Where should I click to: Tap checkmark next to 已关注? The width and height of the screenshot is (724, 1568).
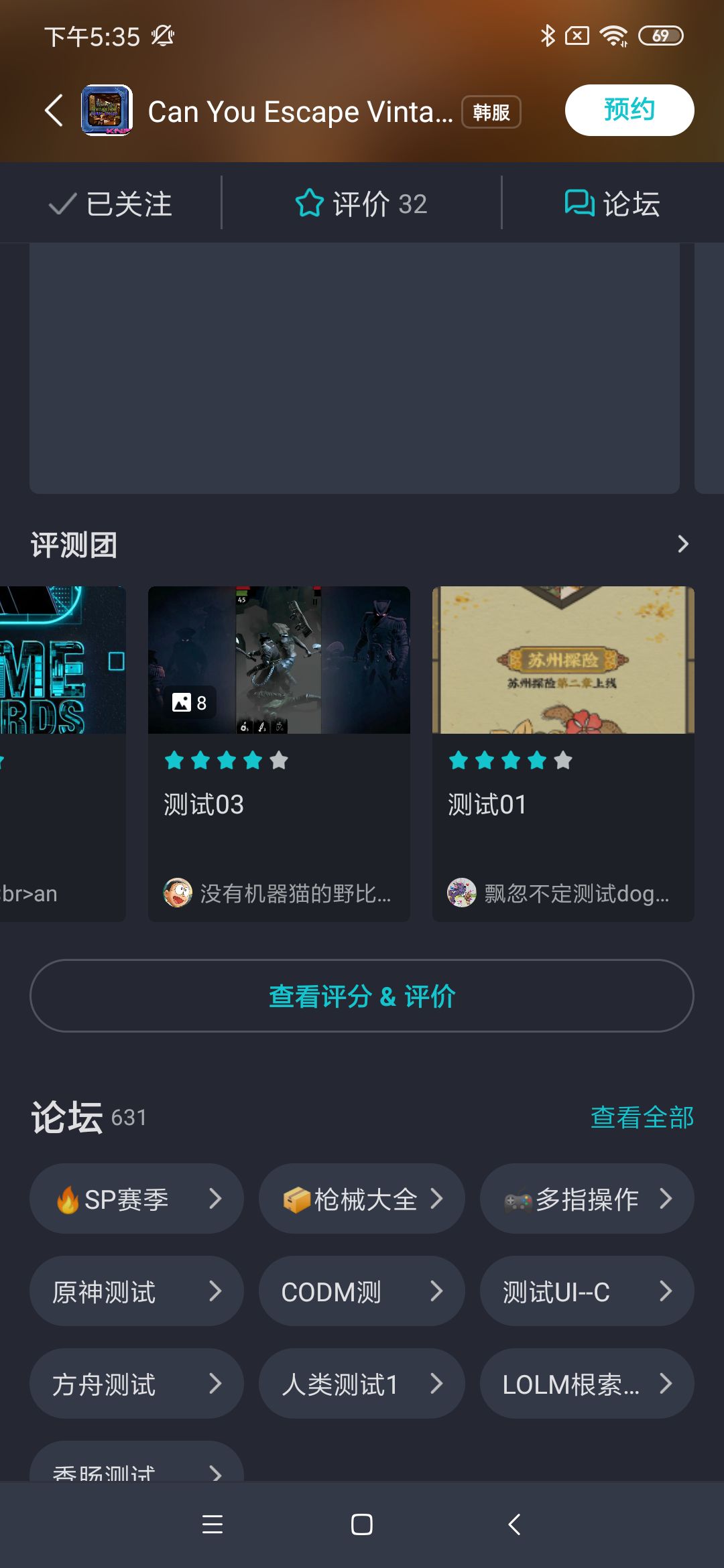(x=62, y=204)
